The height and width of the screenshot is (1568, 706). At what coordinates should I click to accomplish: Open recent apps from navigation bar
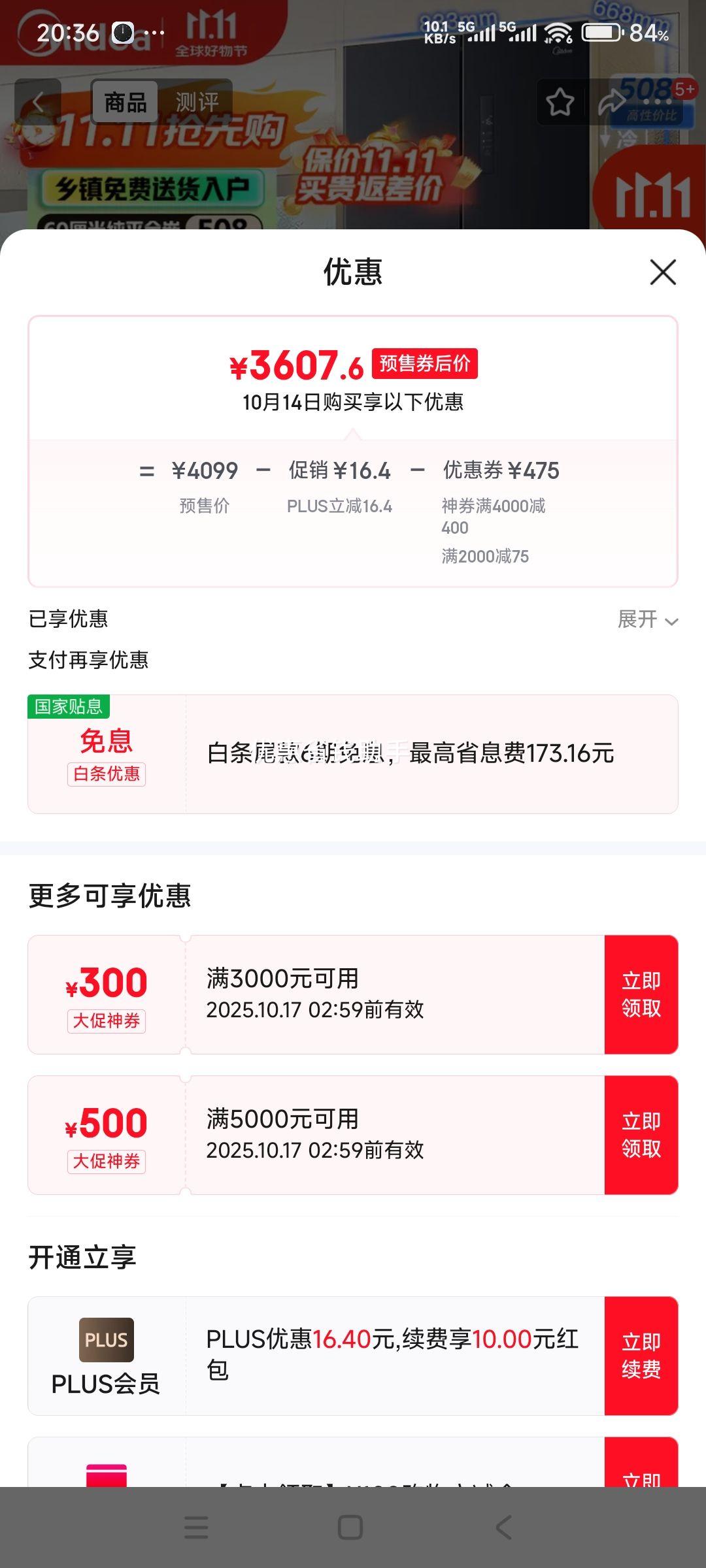(196, 1527)
